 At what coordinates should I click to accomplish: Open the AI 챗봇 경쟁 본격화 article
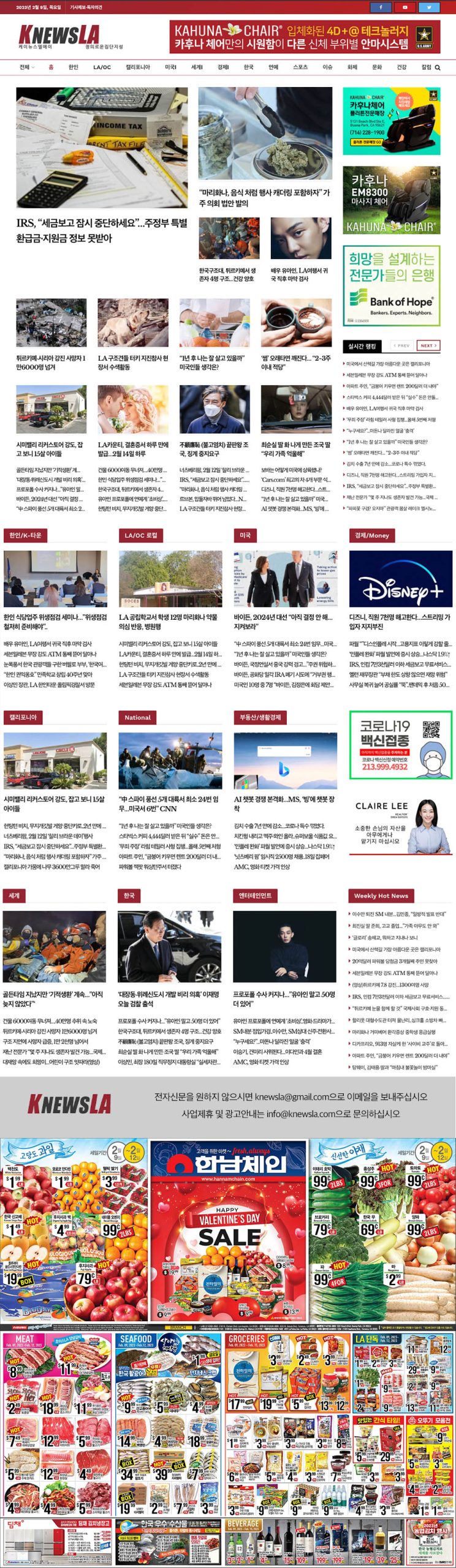[x=284, y=803]
